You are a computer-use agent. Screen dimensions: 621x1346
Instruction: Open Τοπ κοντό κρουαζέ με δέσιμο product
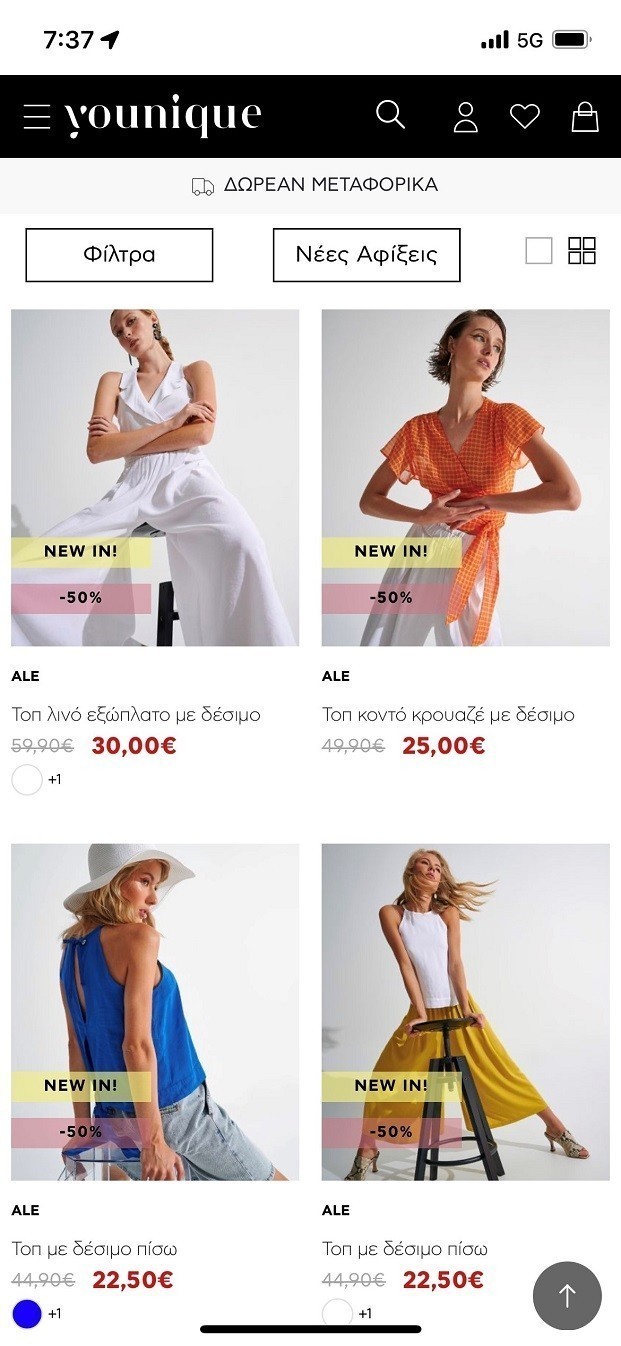coord(465,477)
